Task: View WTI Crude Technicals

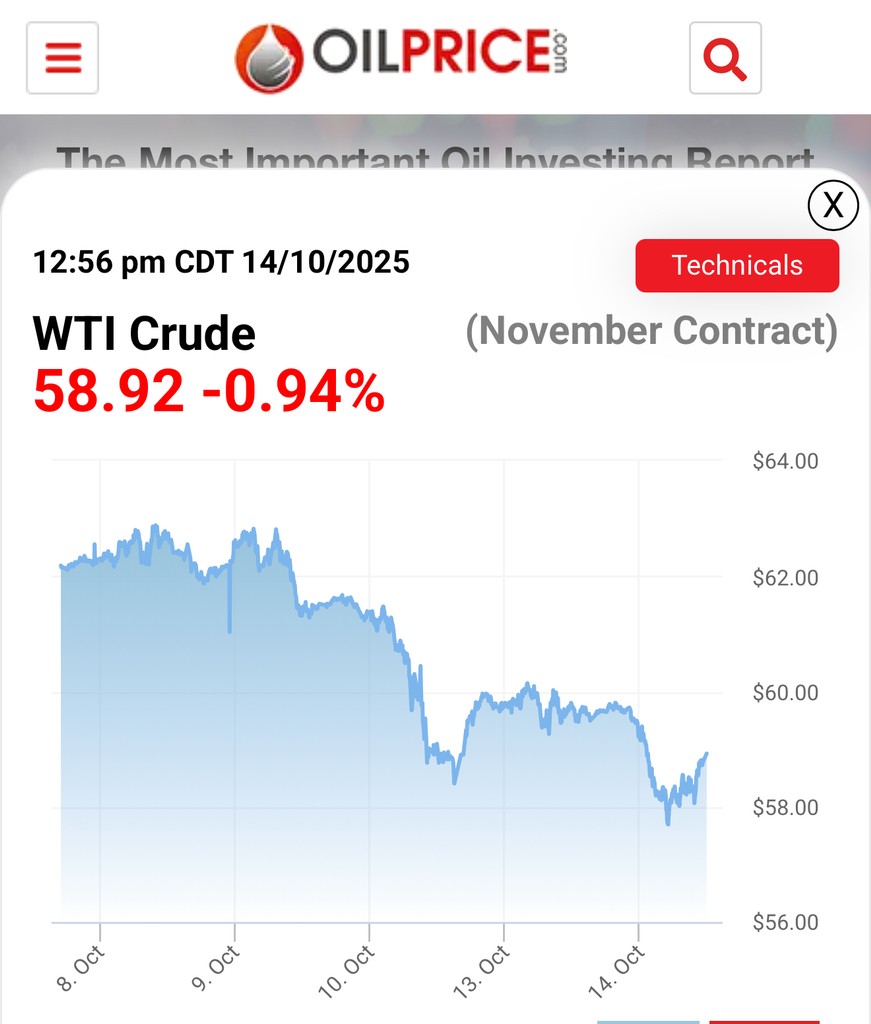Action: [x=737, y=266]
